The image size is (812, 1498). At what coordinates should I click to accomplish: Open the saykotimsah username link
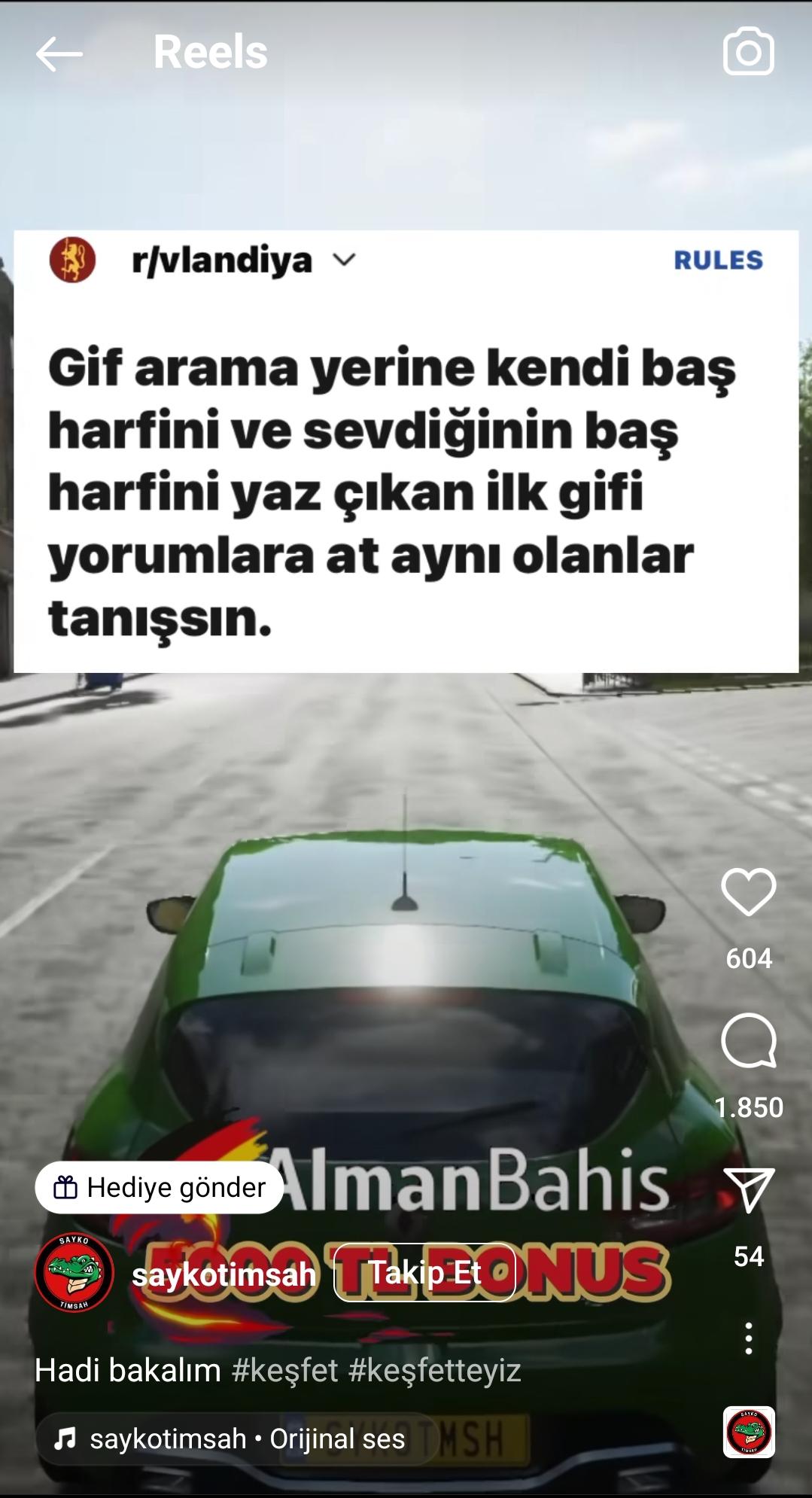pyautogui.click(x=224, y=1274)
